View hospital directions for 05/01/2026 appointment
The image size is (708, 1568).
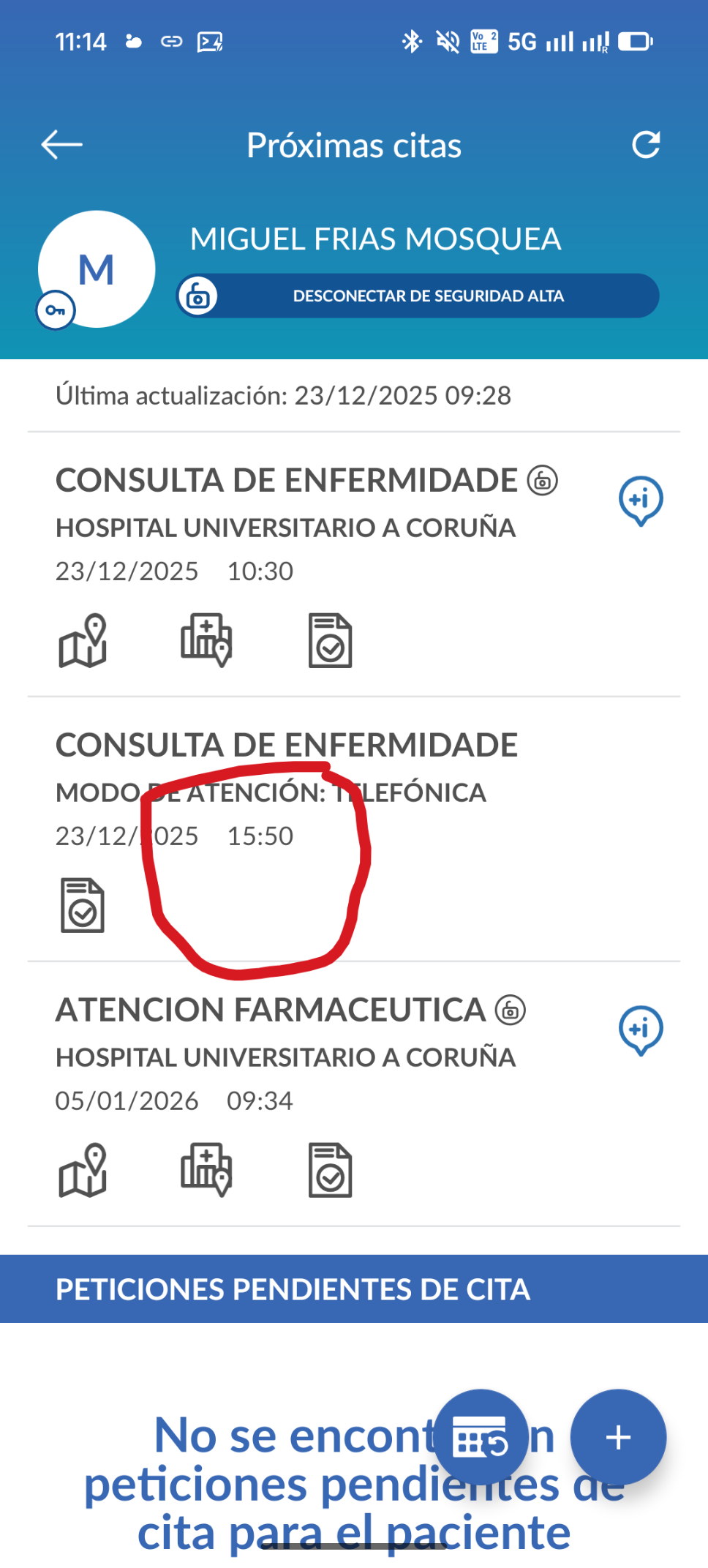[x=206, y=1171]
